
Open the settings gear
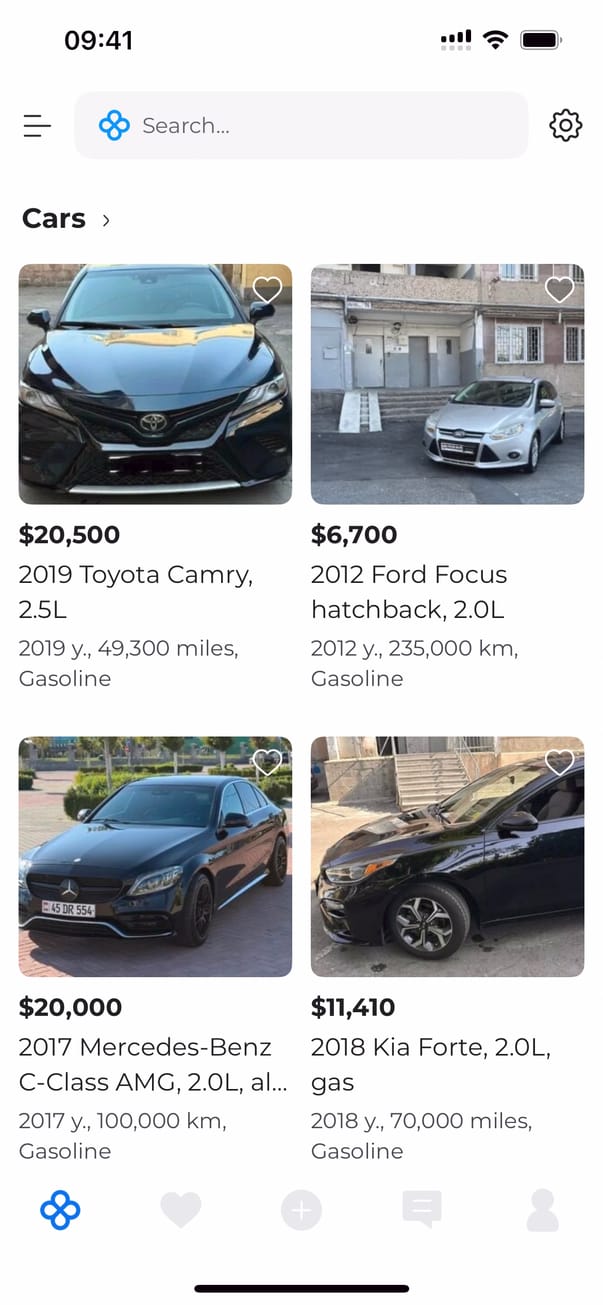(565, 126)
